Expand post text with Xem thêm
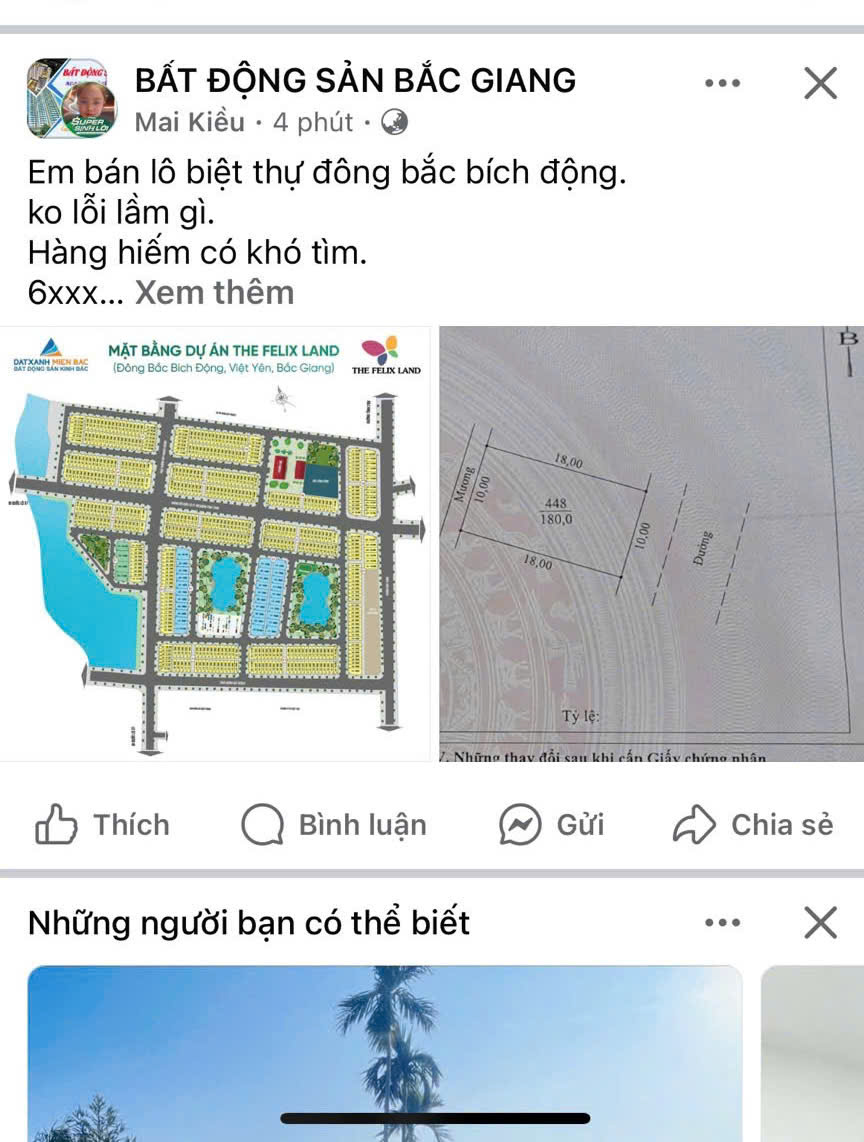Screen dimensions: 864x1142 click(214, 293)
